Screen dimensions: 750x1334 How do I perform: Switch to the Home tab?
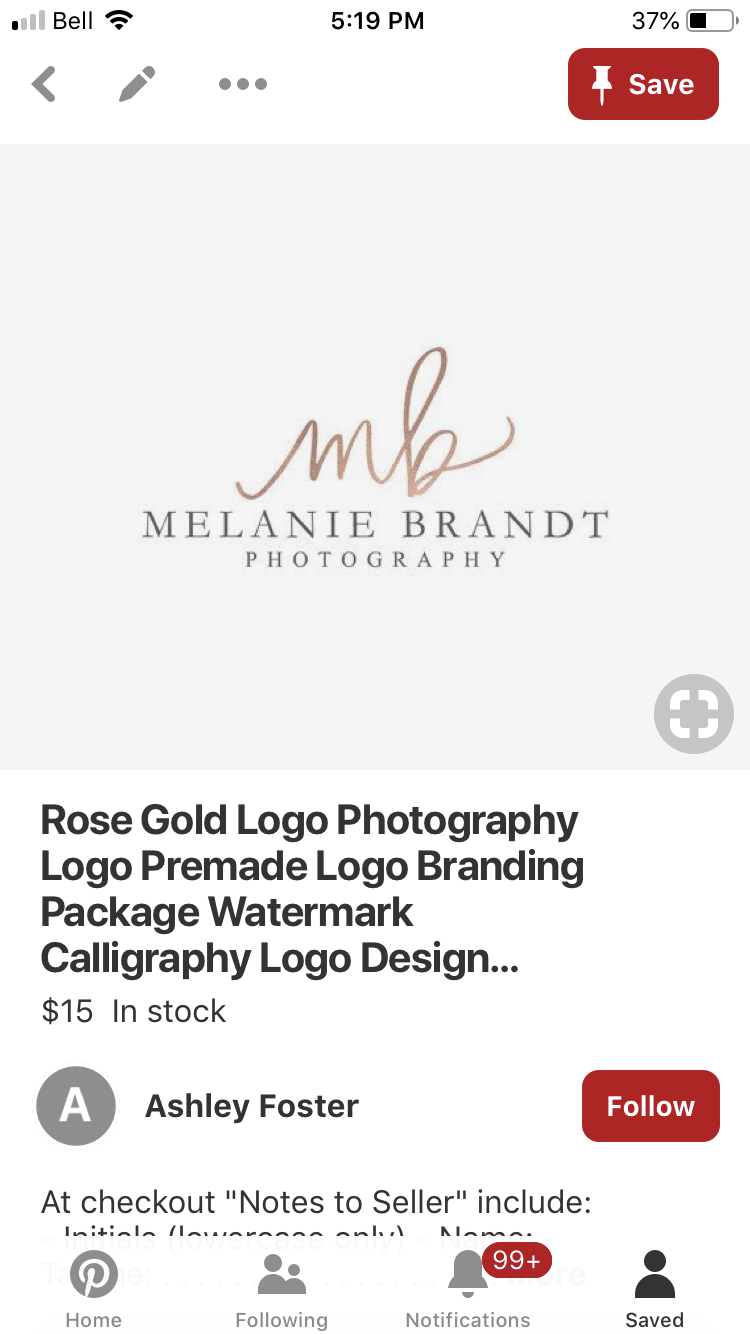click(x=93, y=1290)
